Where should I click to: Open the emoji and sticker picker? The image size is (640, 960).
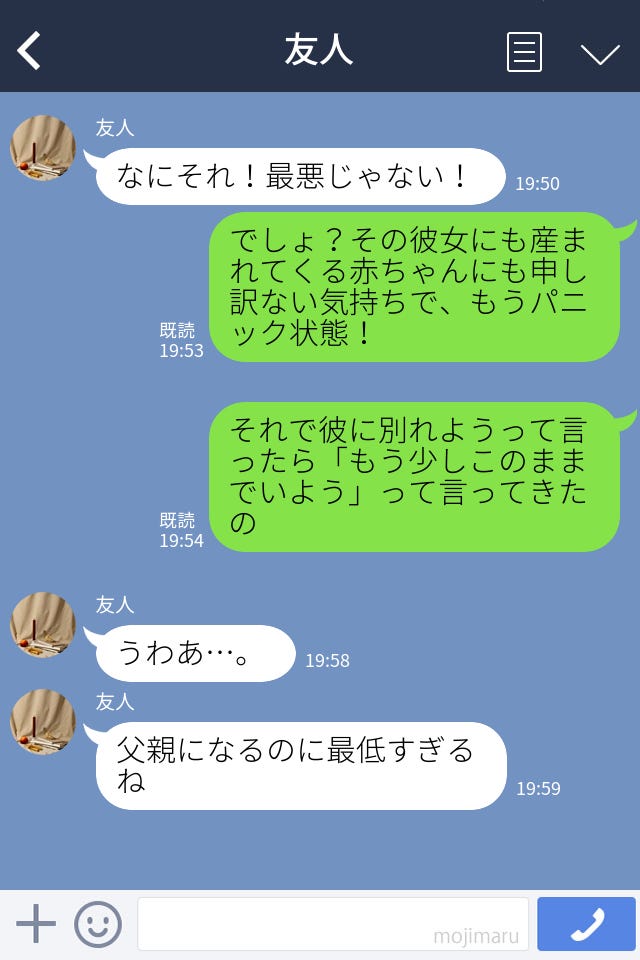tap(98, 924)
